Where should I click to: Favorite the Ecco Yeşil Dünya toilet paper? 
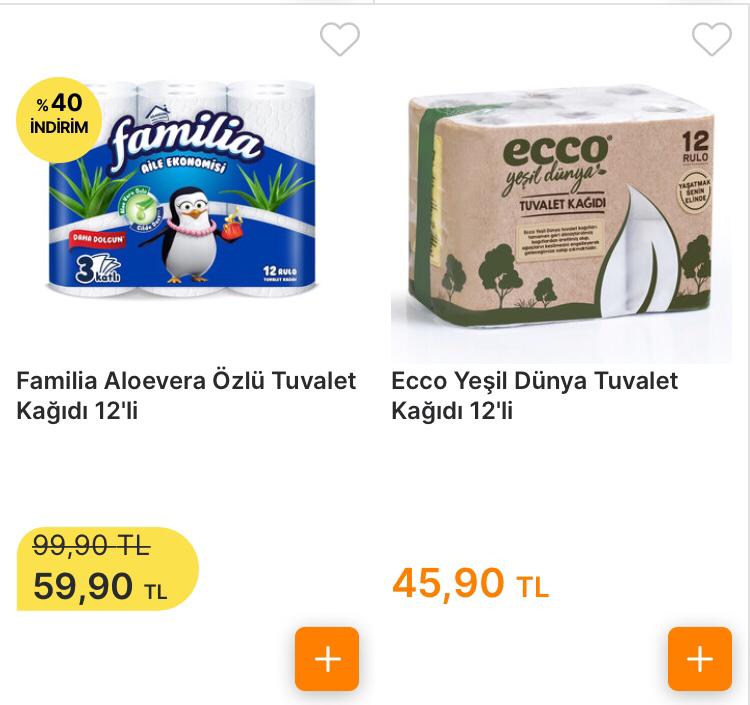point(711,40)
